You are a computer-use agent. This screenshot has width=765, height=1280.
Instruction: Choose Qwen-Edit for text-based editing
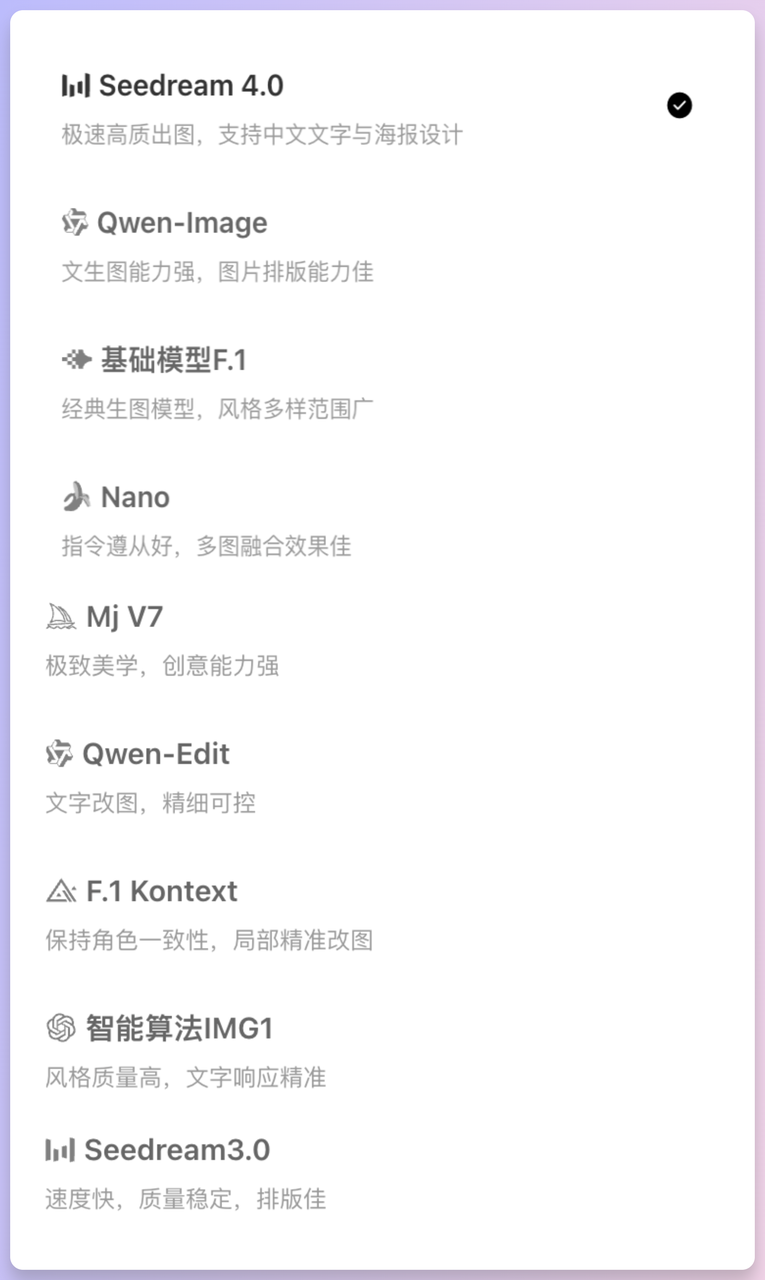pyautogui.click(x=155, y=754)
